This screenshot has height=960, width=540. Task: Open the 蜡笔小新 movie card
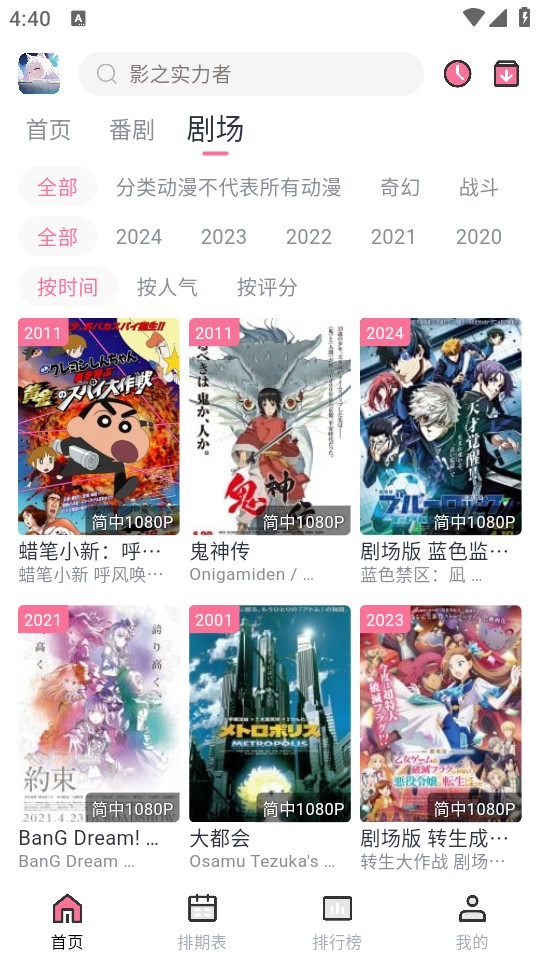pos(99,451)
